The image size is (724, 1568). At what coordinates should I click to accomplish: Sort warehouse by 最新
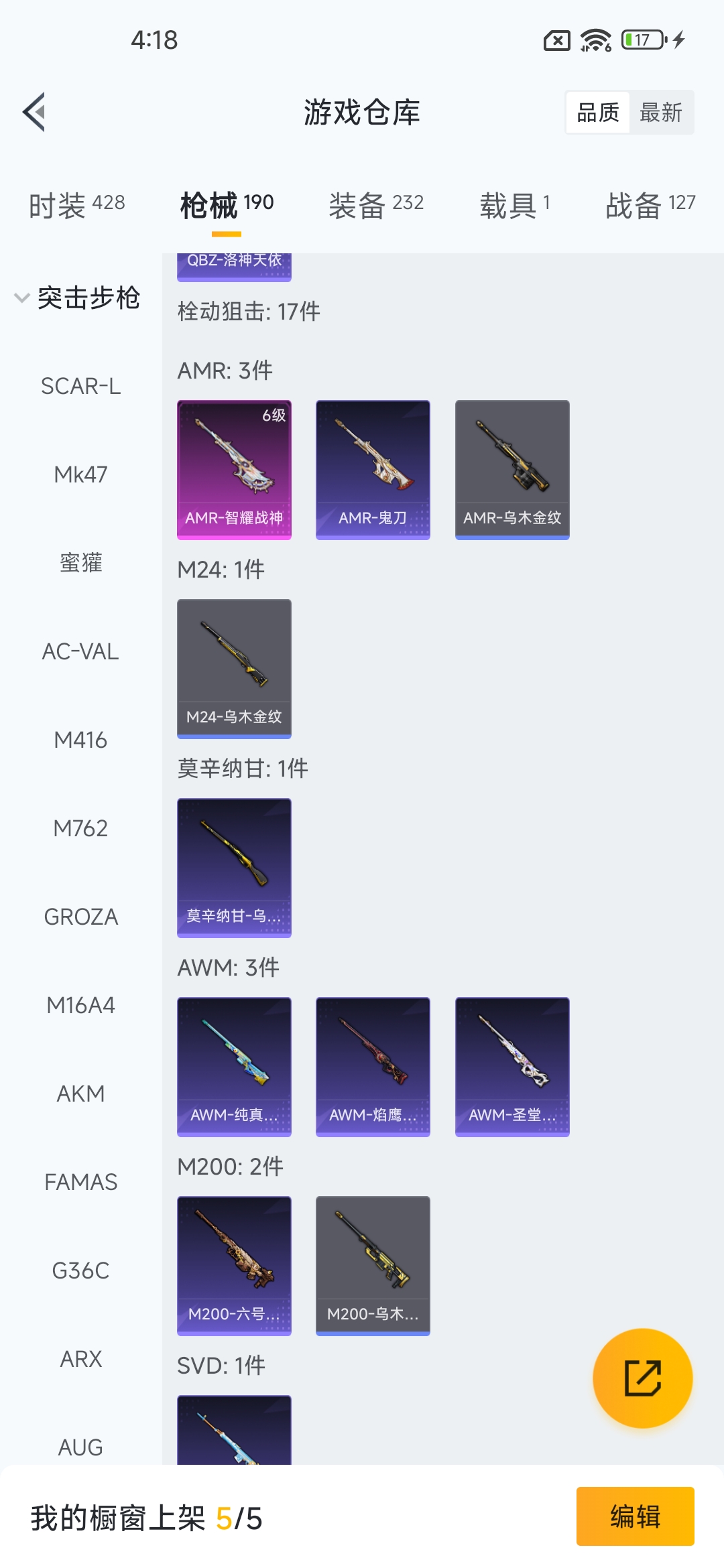pos(660,113)
